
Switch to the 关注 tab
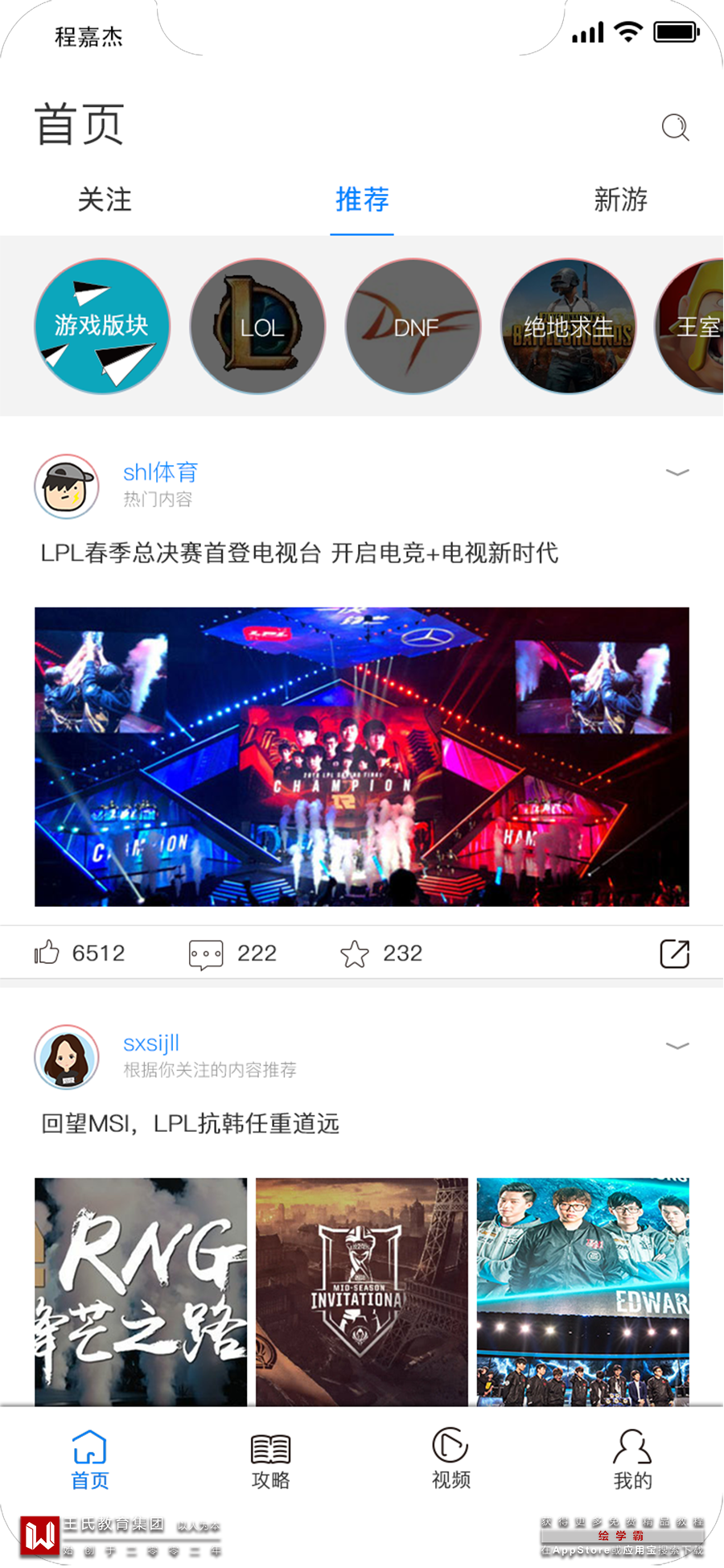point(105,200)
